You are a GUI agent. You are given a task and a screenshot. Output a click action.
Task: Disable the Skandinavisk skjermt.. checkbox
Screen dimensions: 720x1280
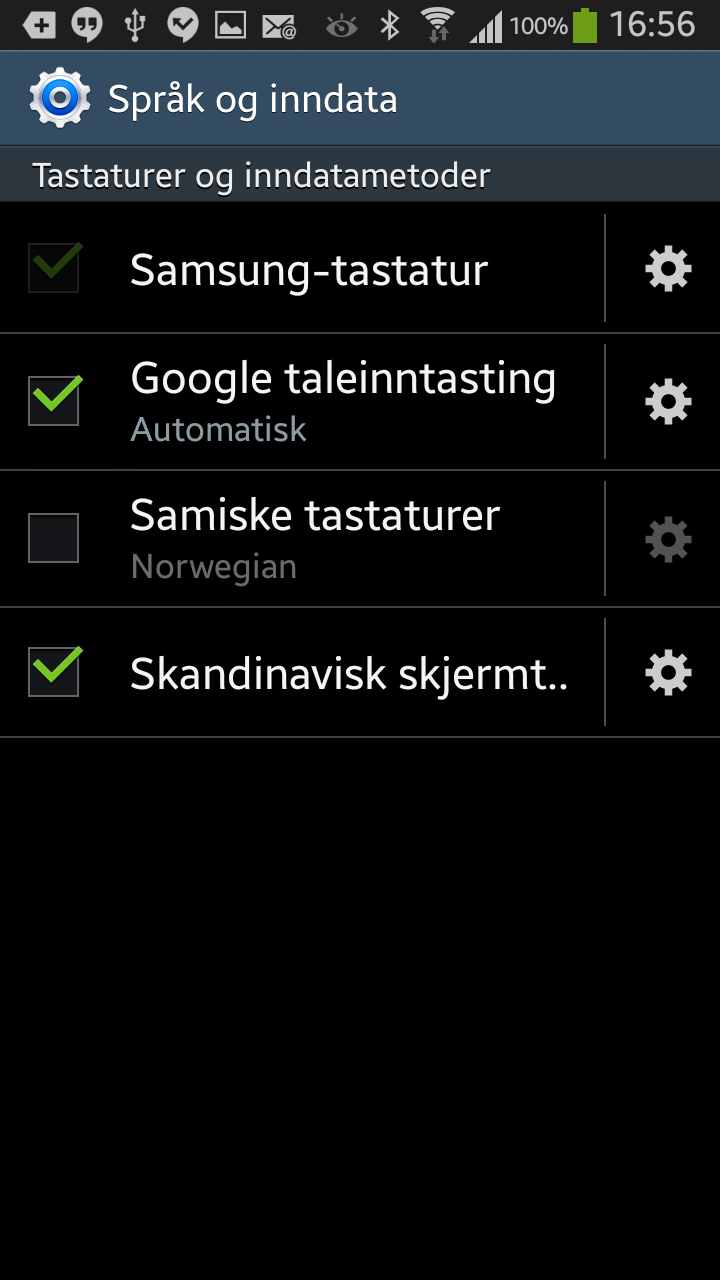[x=54, y=671]
